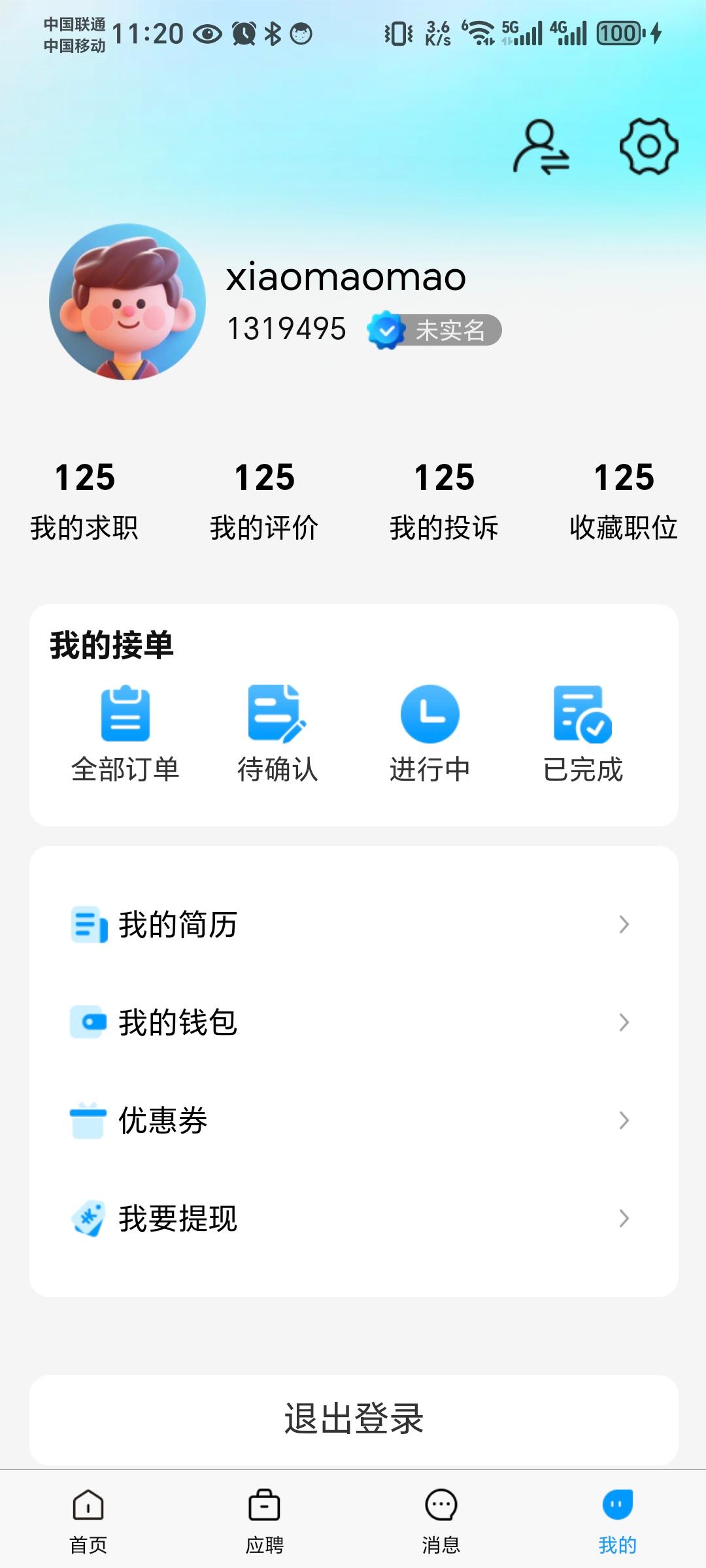Open the 我要提现 withdrawal row

353,1218
